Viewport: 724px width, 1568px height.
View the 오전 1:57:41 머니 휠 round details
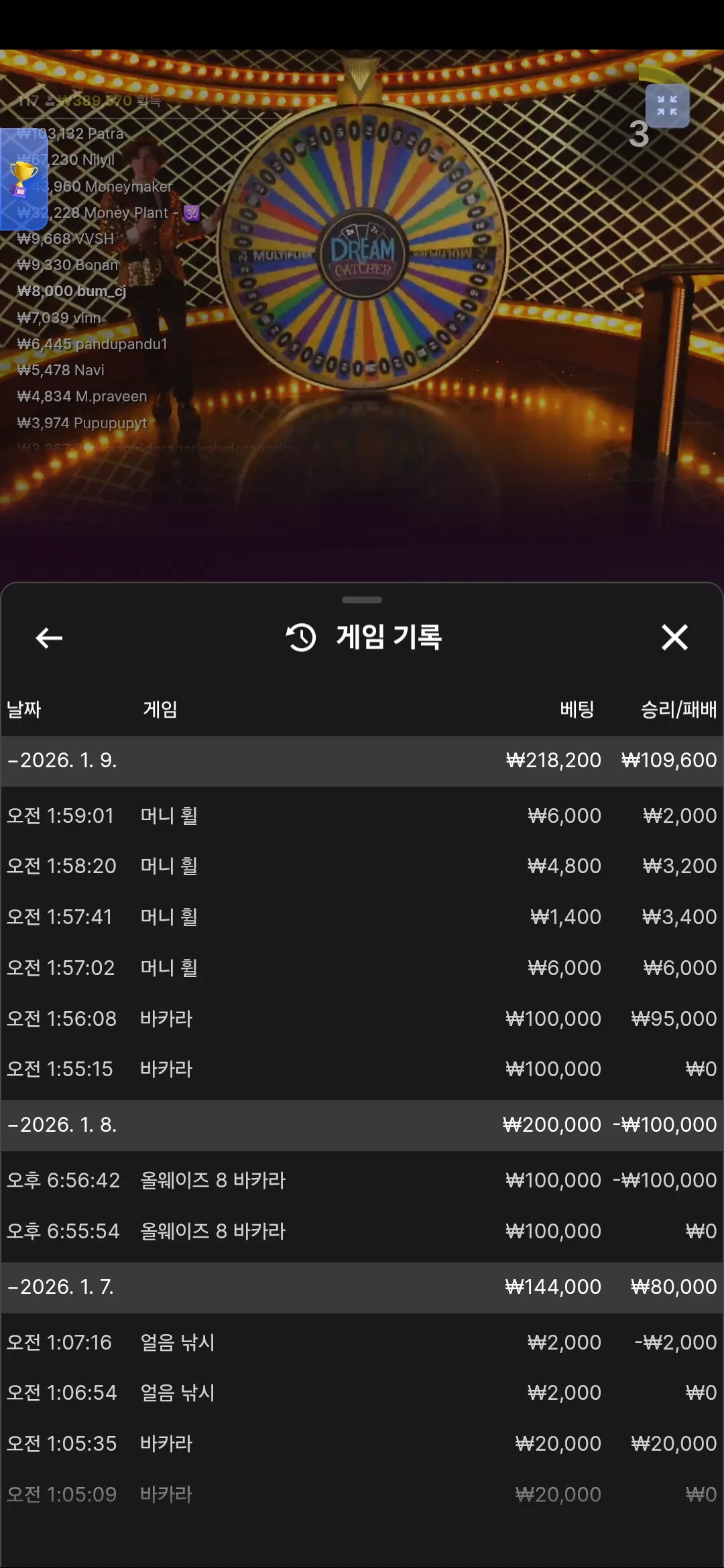tap(362, 917)
